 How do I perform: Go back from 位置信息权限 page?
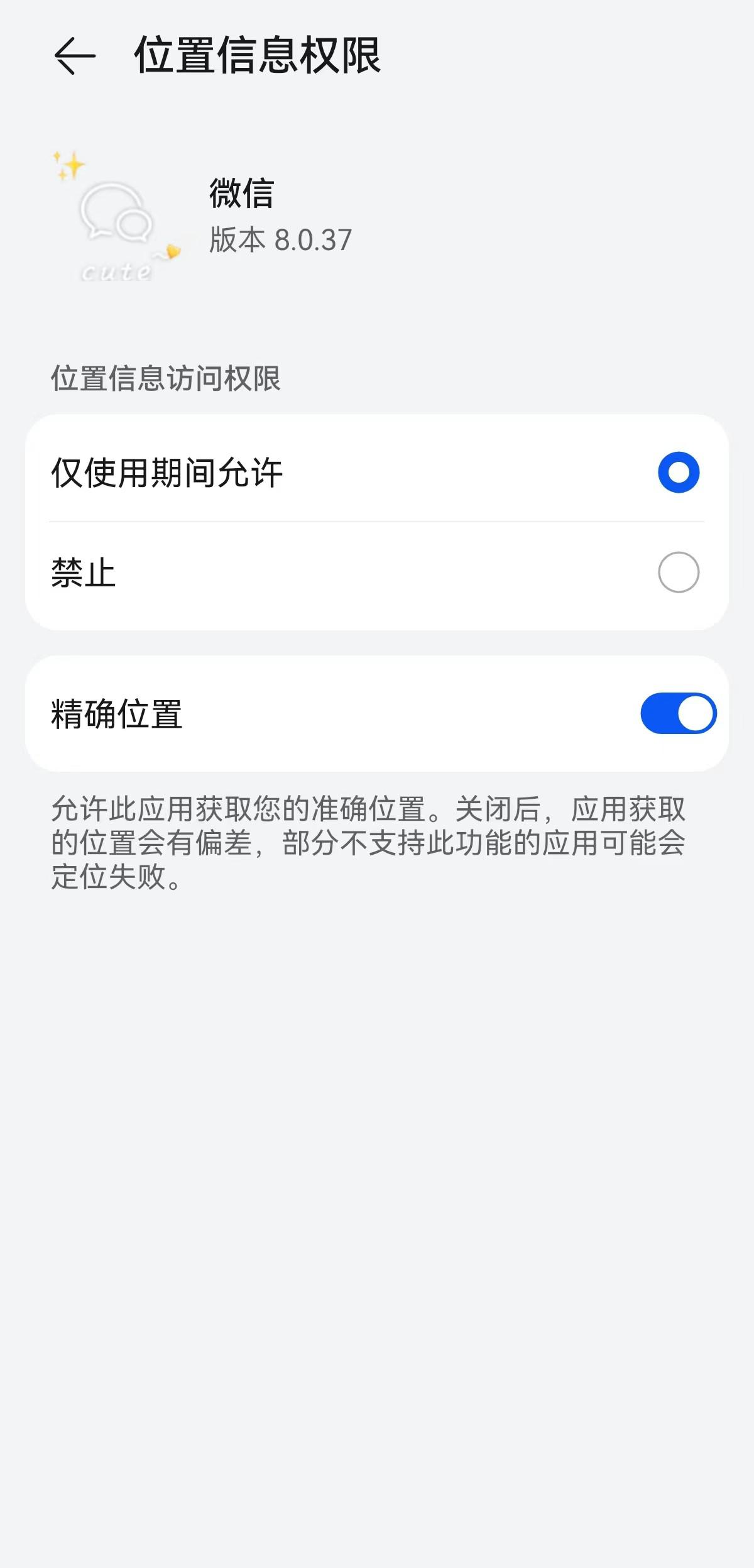point(75,56)
